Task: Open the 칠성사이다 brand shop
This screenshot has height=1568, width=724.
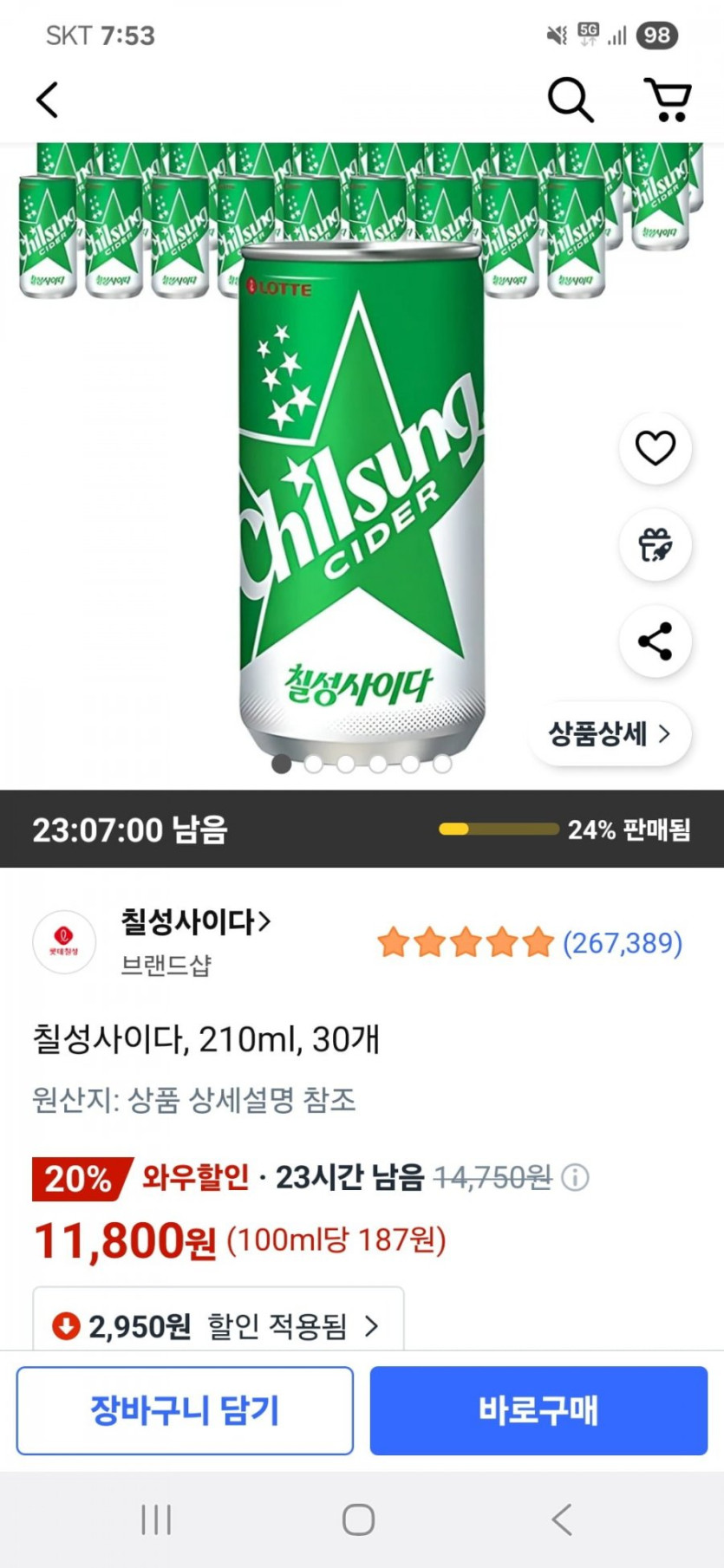Action: click(196, 921)
